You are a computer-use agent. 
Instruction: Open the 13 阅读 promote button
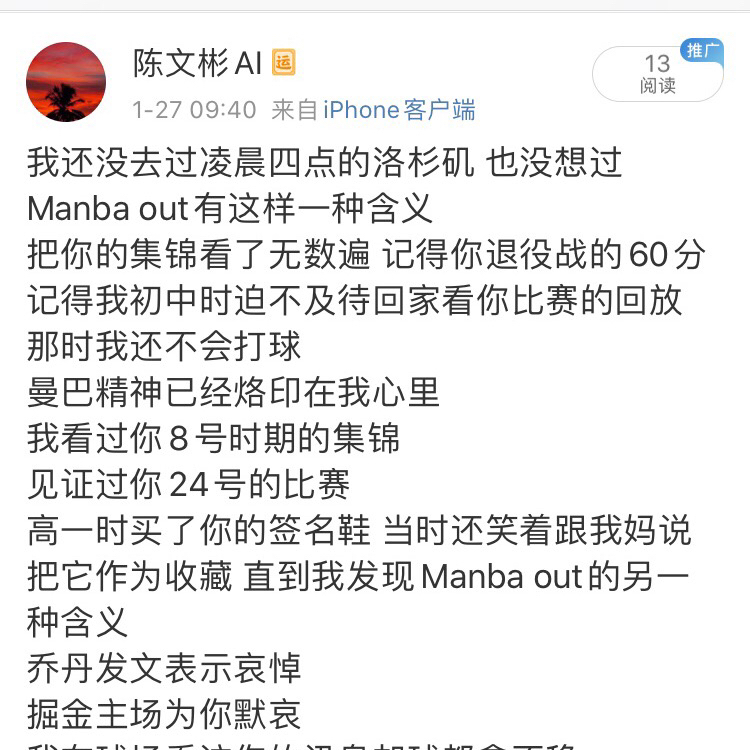pos(657,75)
